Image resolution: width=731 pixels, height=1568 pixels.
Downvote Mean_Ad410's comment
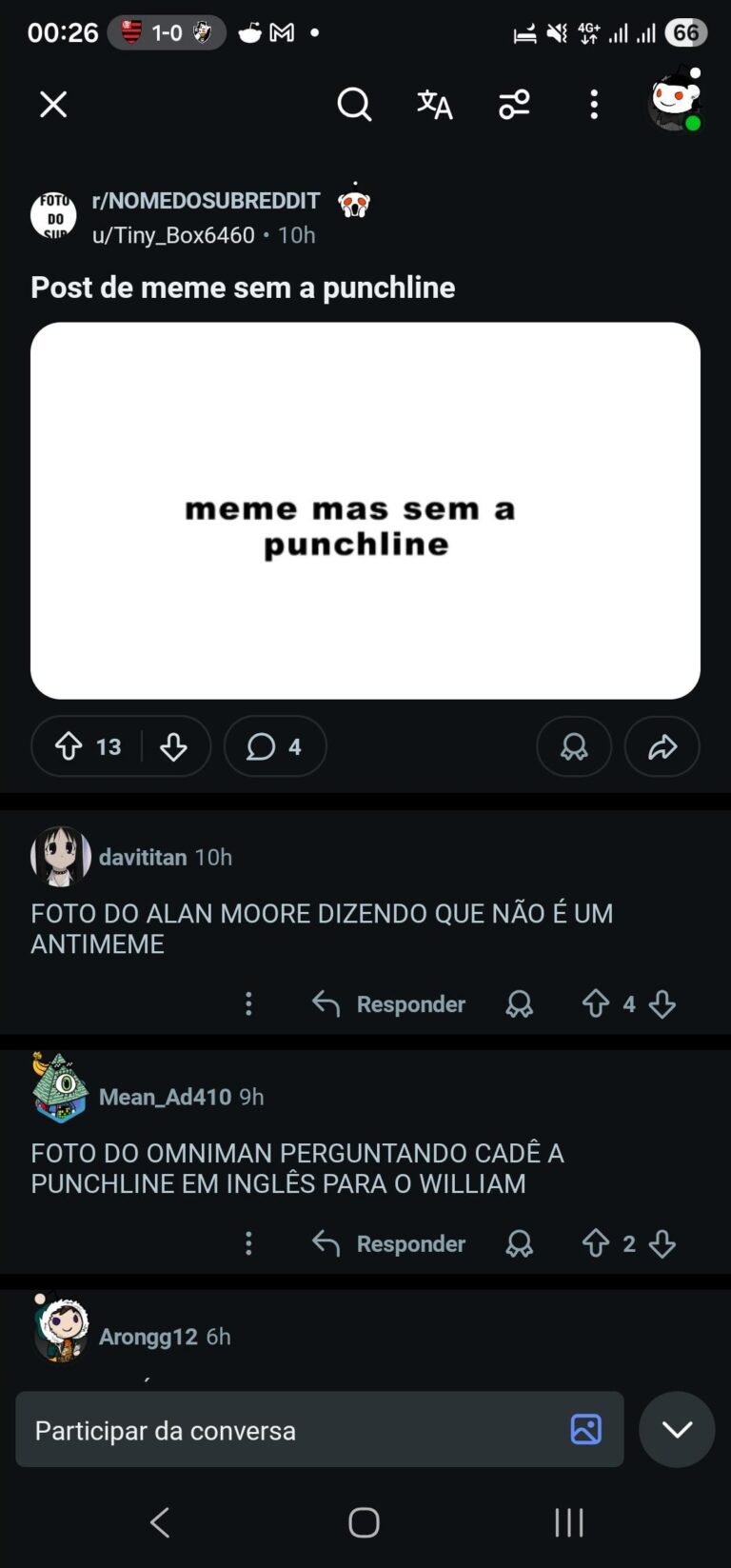662,1243
